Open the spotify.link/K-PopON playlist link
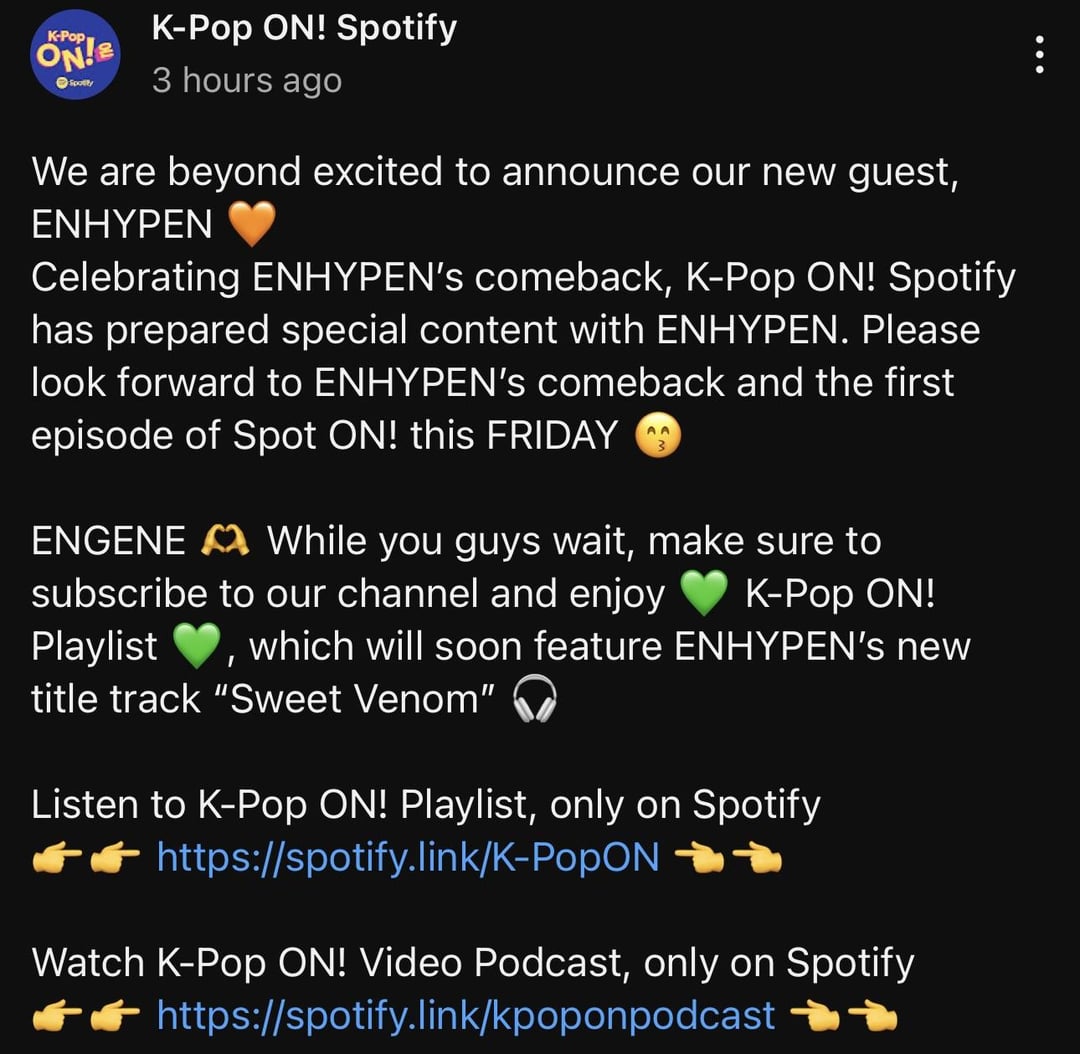 pos(408,857)
